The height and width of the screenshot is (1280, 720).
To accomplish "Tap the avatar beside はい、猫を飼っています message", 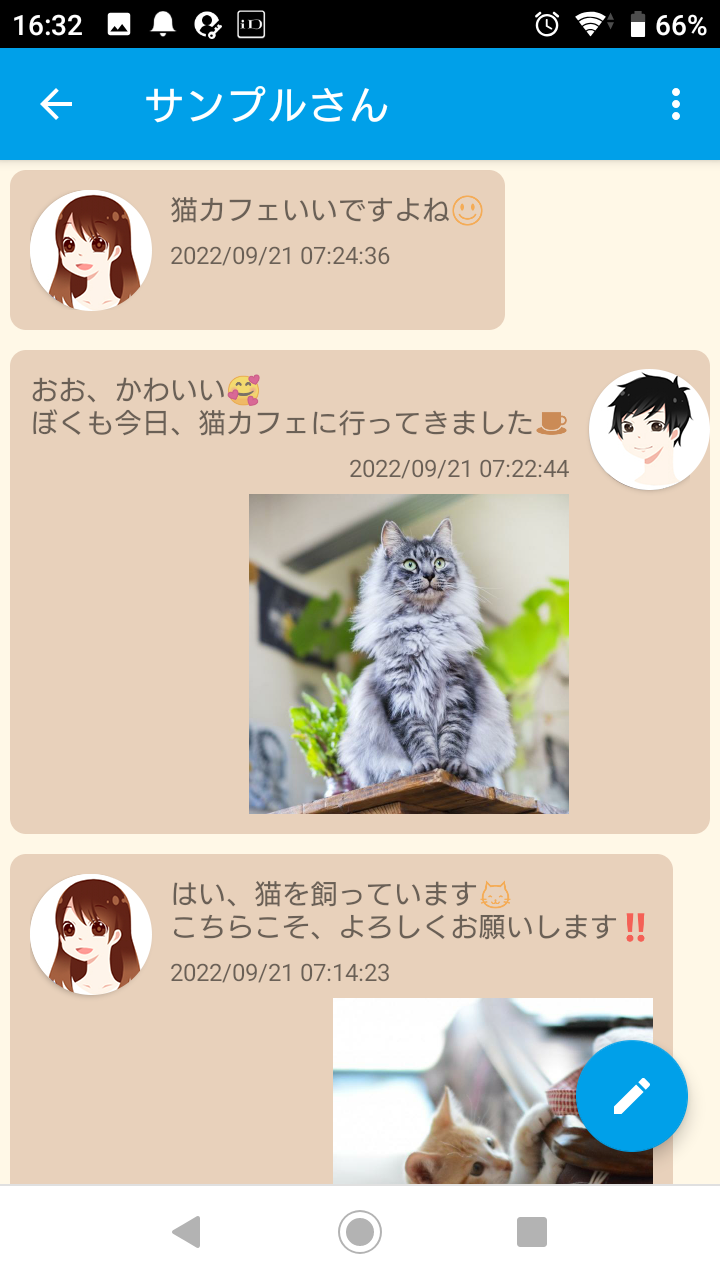I will click(x=91, y=934).
